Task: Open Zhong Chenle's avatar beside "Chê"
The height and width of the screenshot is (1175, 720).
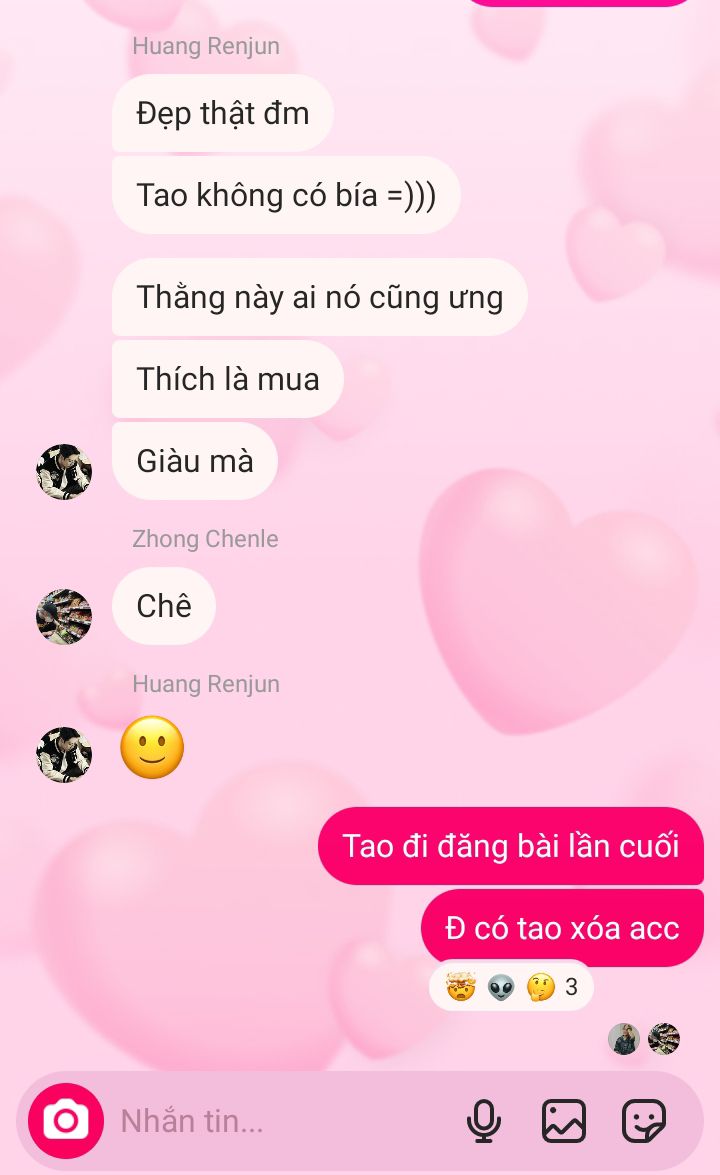Action: coord(64,617)
